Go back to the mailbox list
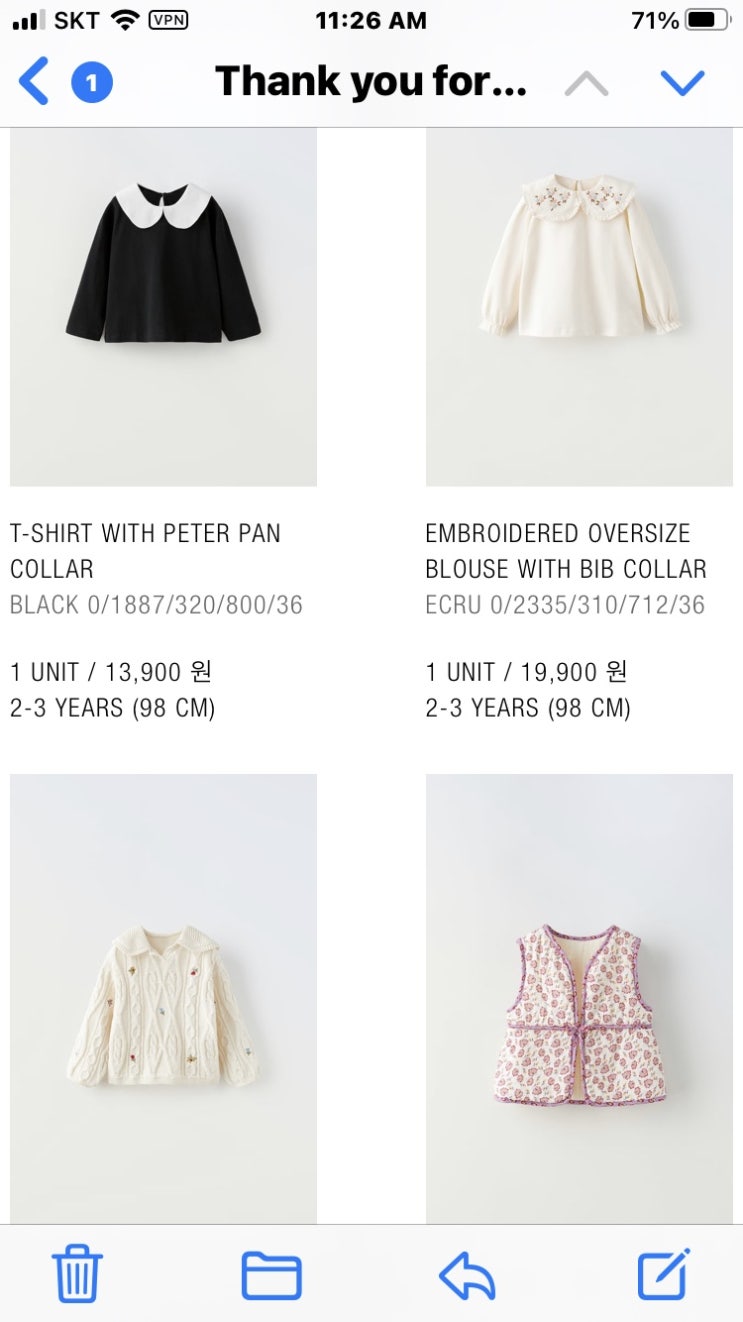 [34, 82]
